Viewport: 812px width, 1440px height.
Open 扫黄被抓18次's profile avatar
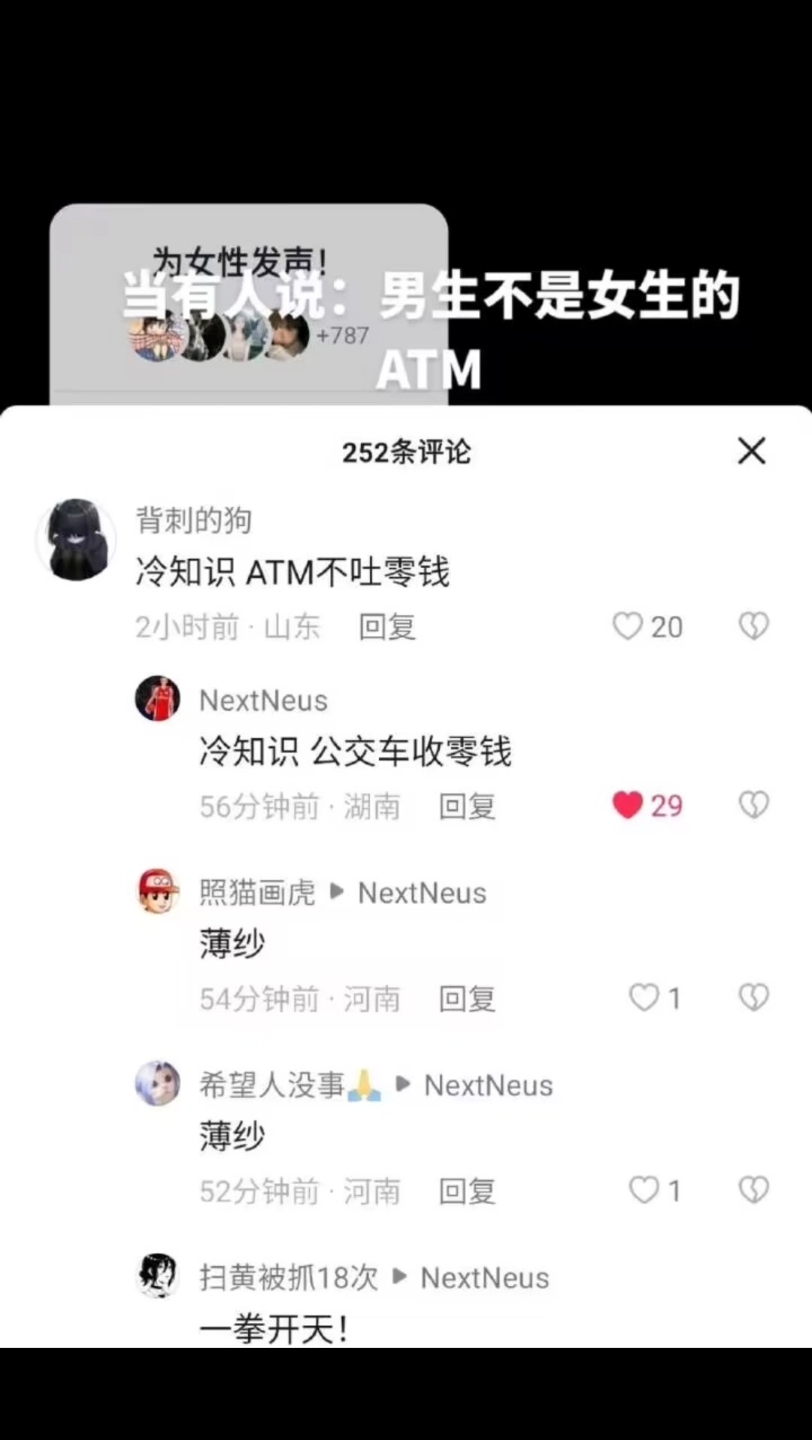[158, 1277]
